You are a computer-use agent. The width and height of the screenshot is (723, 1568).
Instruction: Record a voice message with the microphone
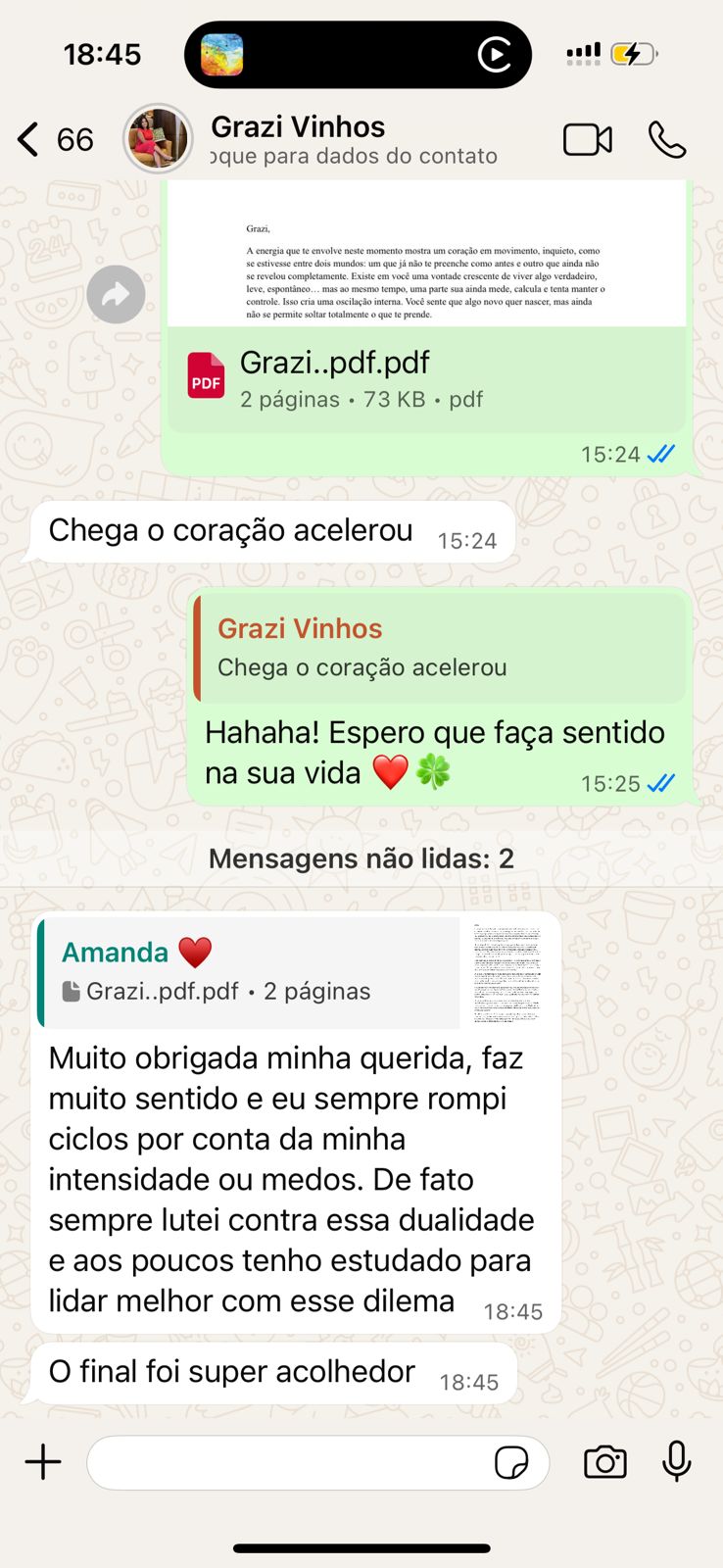tap(676, 1461)
